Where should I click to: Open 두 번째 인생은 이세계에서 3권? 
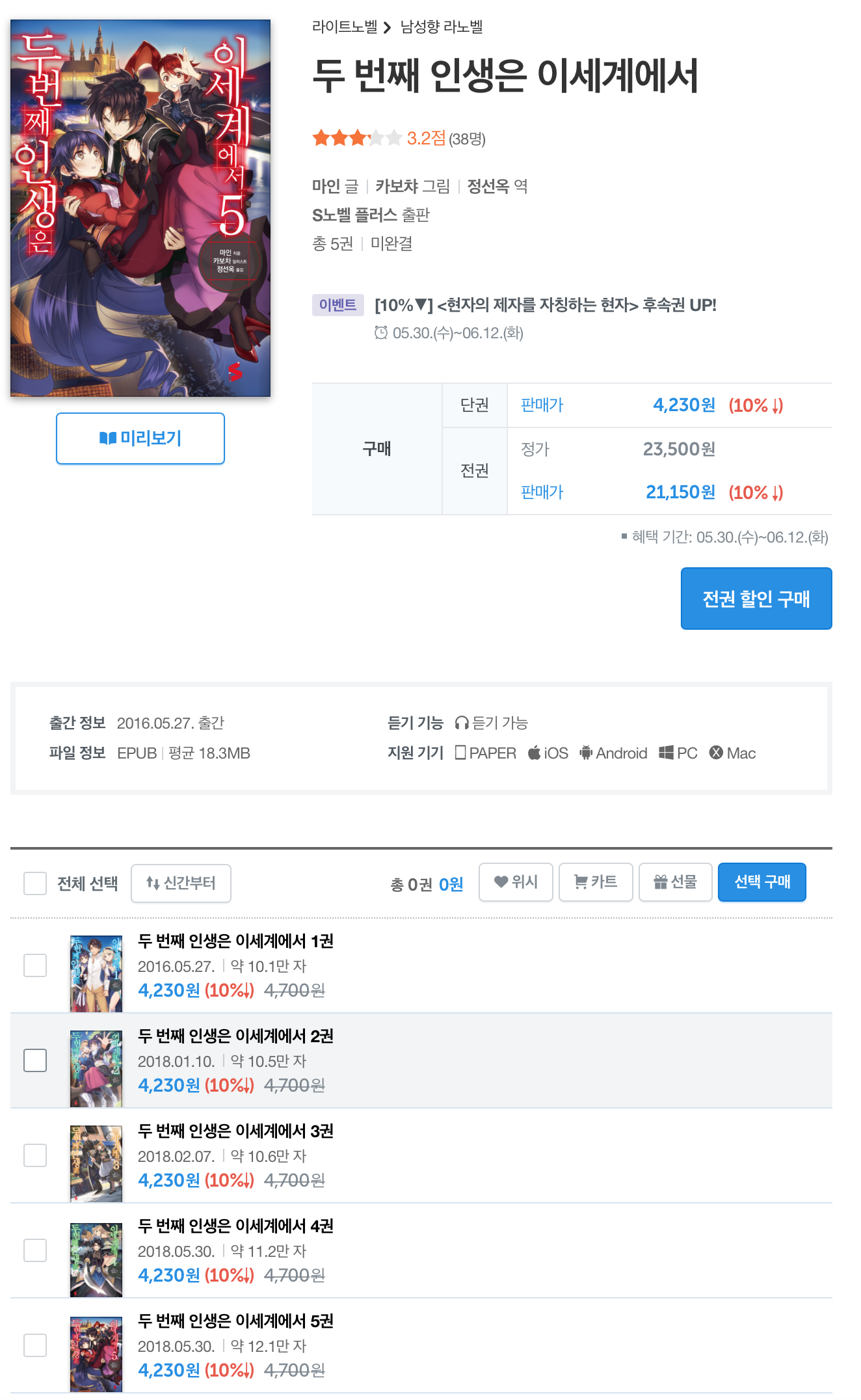235,1131
